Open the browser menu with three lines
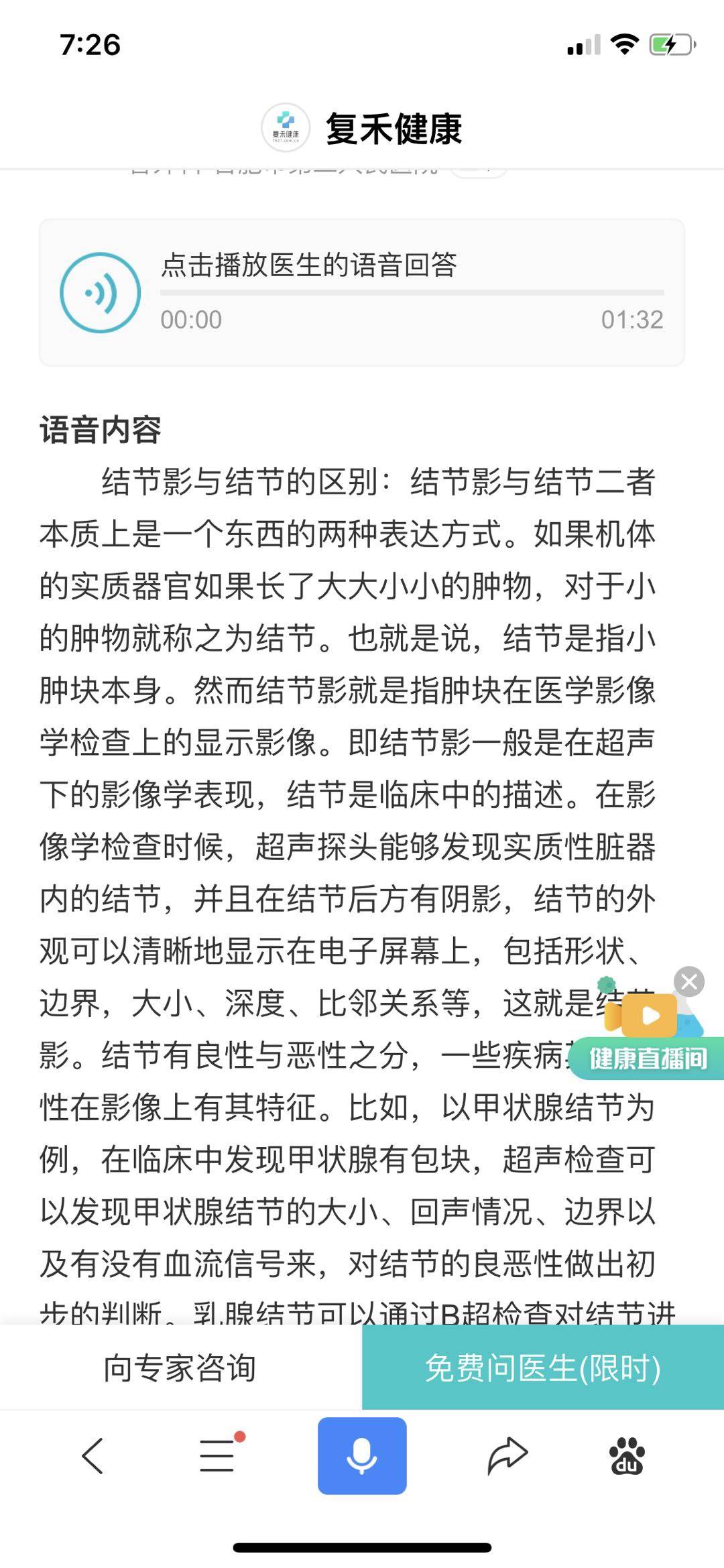This screenshot has height=1568, width=724. click(219, 1456)
